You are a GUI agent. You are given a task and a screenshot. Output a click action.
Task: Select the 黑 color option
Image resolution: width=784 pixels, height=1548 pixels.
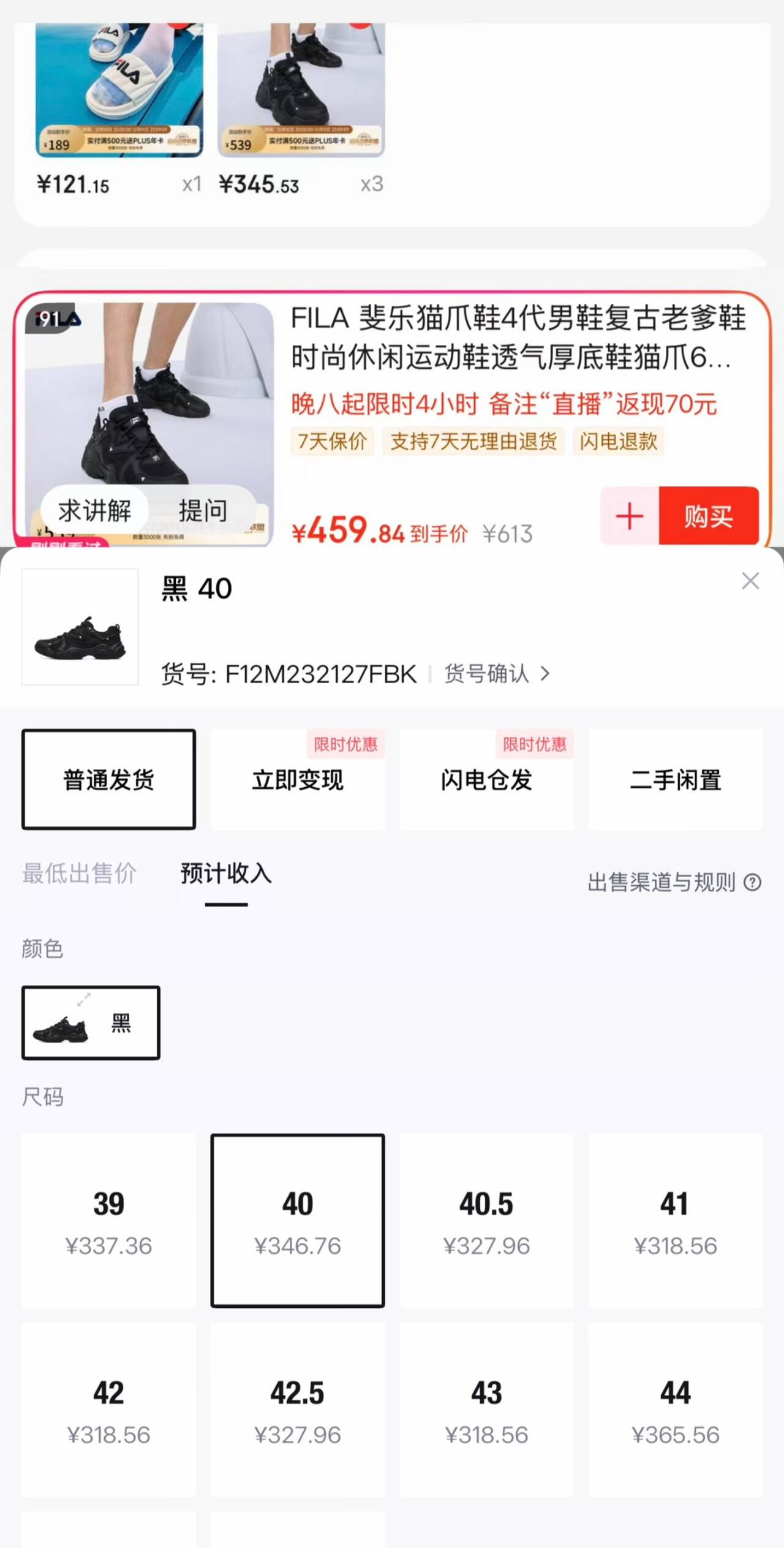click(x=91, y=1022)
